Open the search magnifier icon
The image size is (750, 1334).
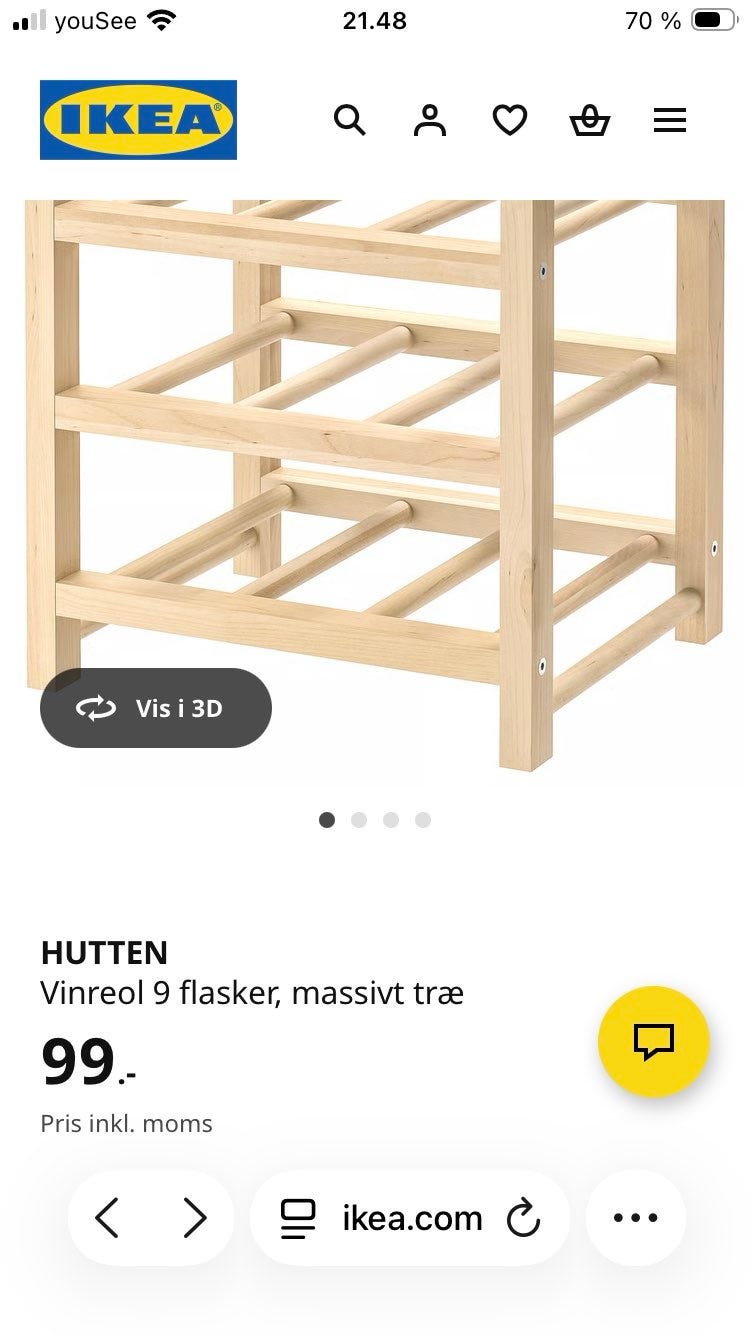350,120
